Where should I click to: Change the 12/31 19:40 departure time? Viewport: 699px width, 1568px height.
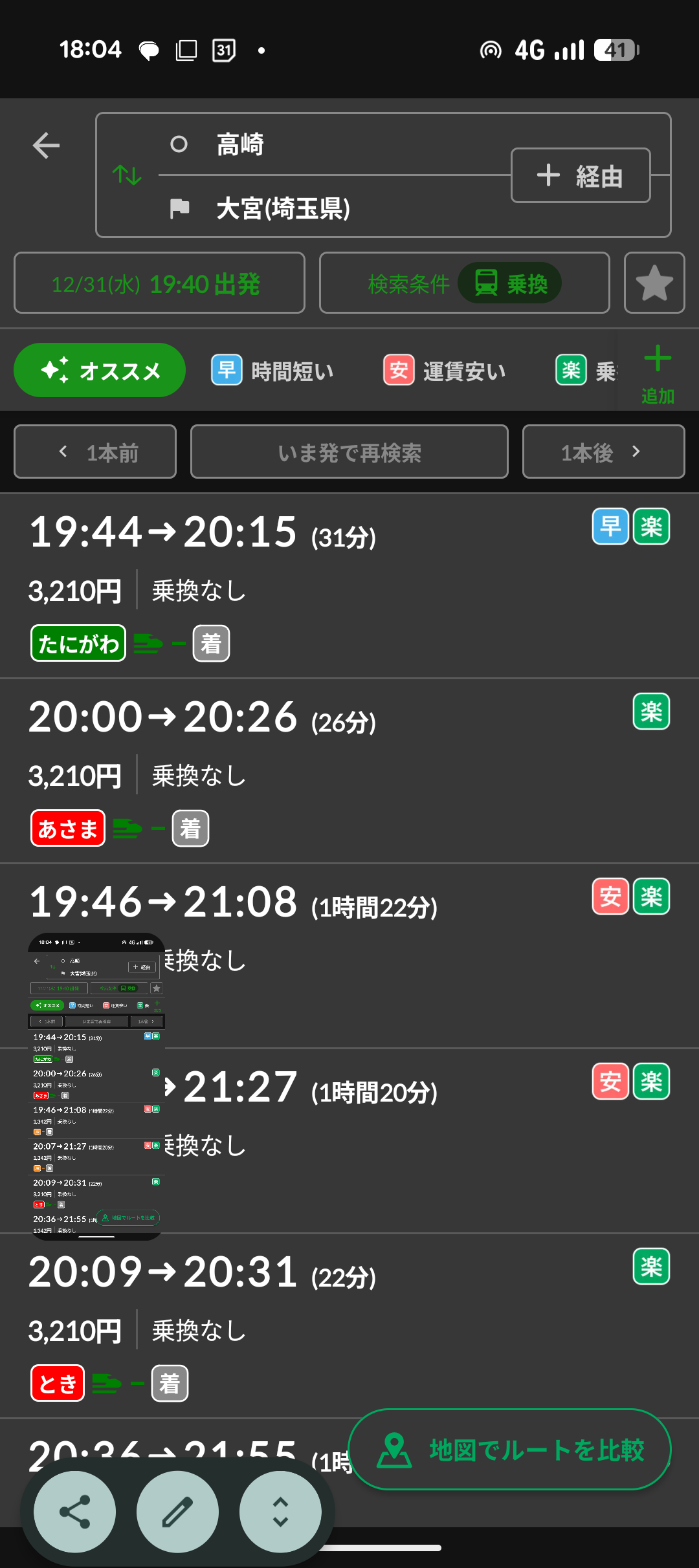click(159, 283)
